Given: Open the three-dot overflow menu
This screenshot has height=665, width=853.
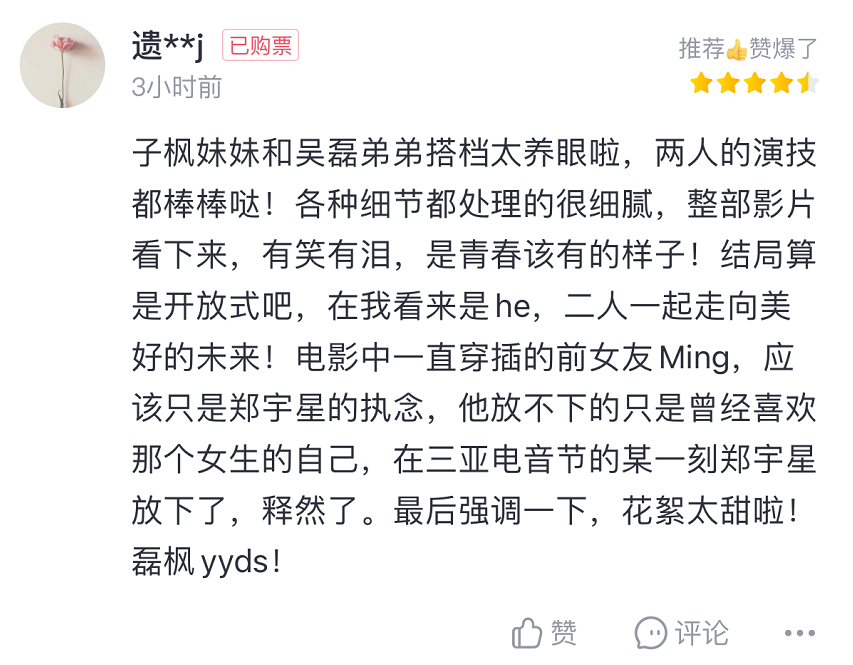Looking at the screenshot, I should click(x=800, y=633).
